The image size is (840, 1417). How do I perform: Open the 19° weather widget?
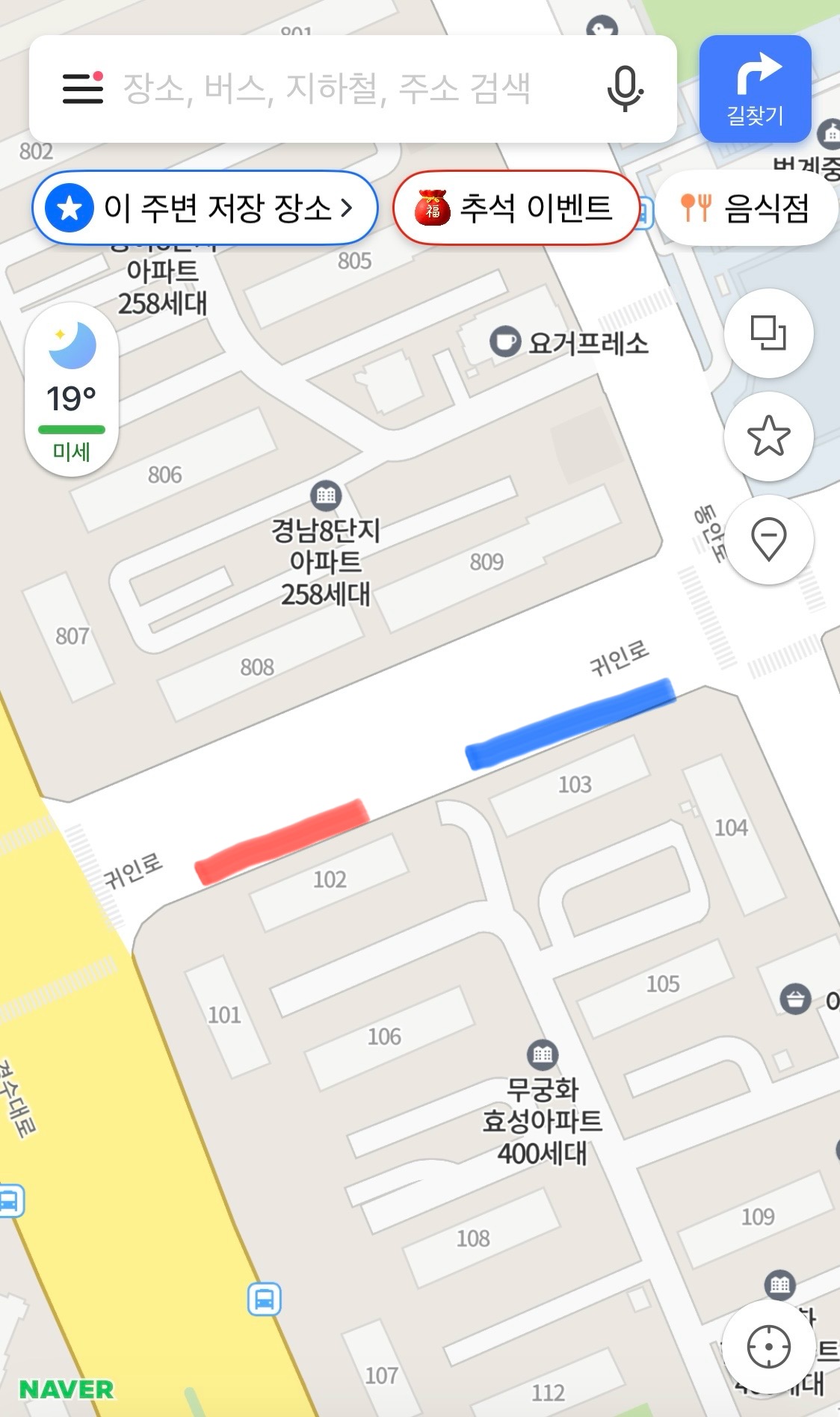click(x=72, y=390)
